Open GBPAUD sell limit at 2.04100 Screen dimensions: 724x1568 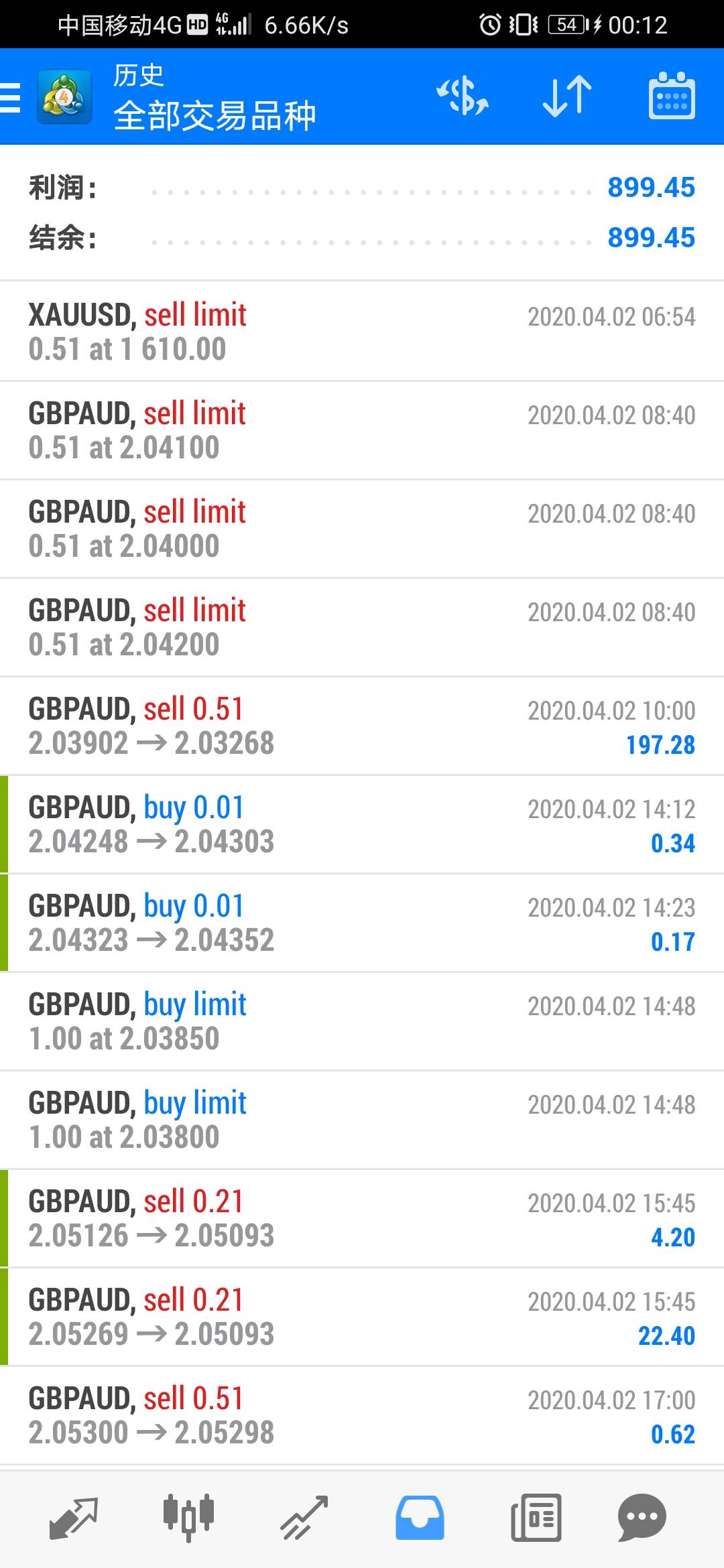click(x=362, y=430)
